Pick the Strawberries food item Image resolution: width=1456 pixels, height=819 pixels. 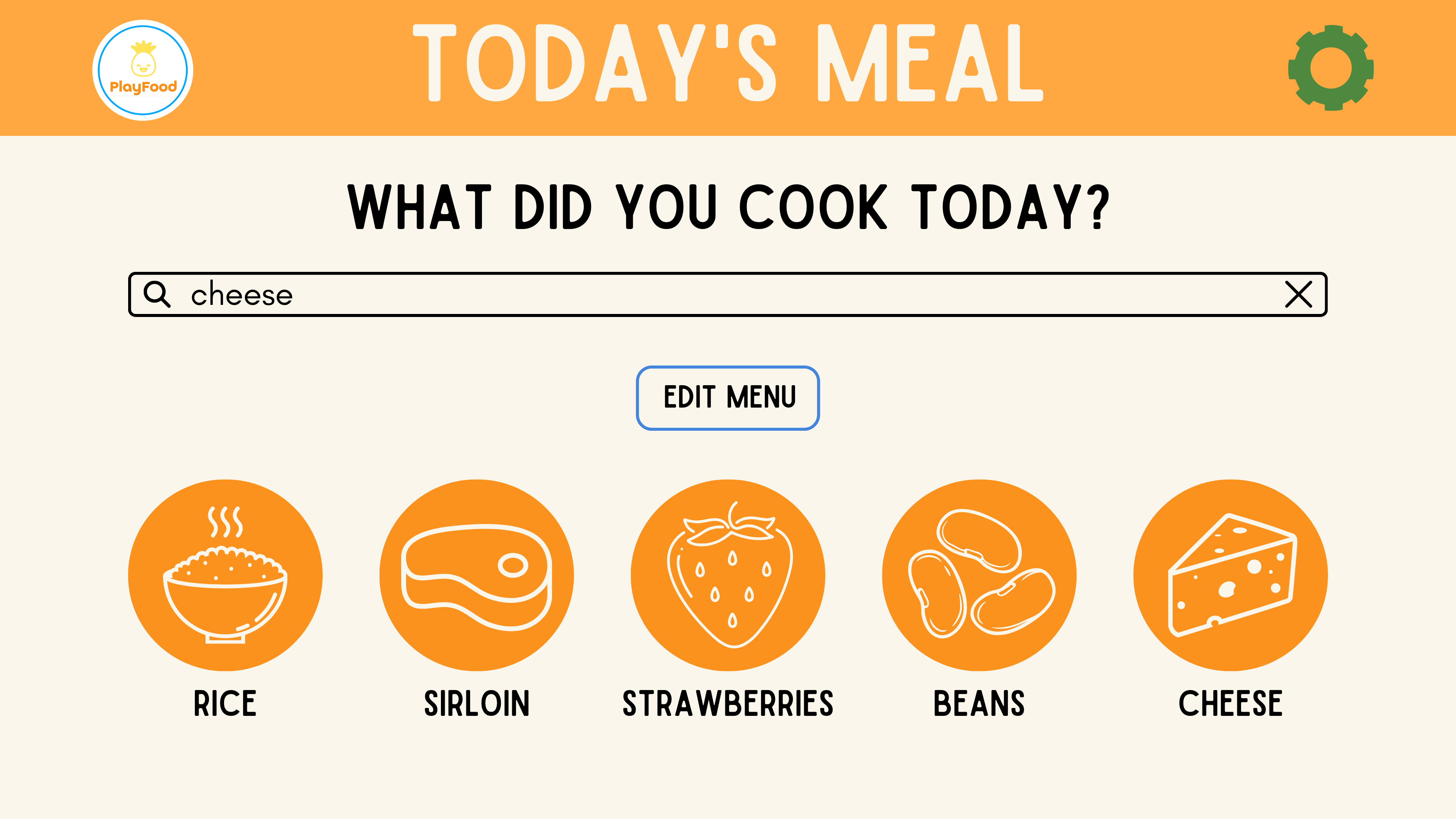tap(728, 575)
